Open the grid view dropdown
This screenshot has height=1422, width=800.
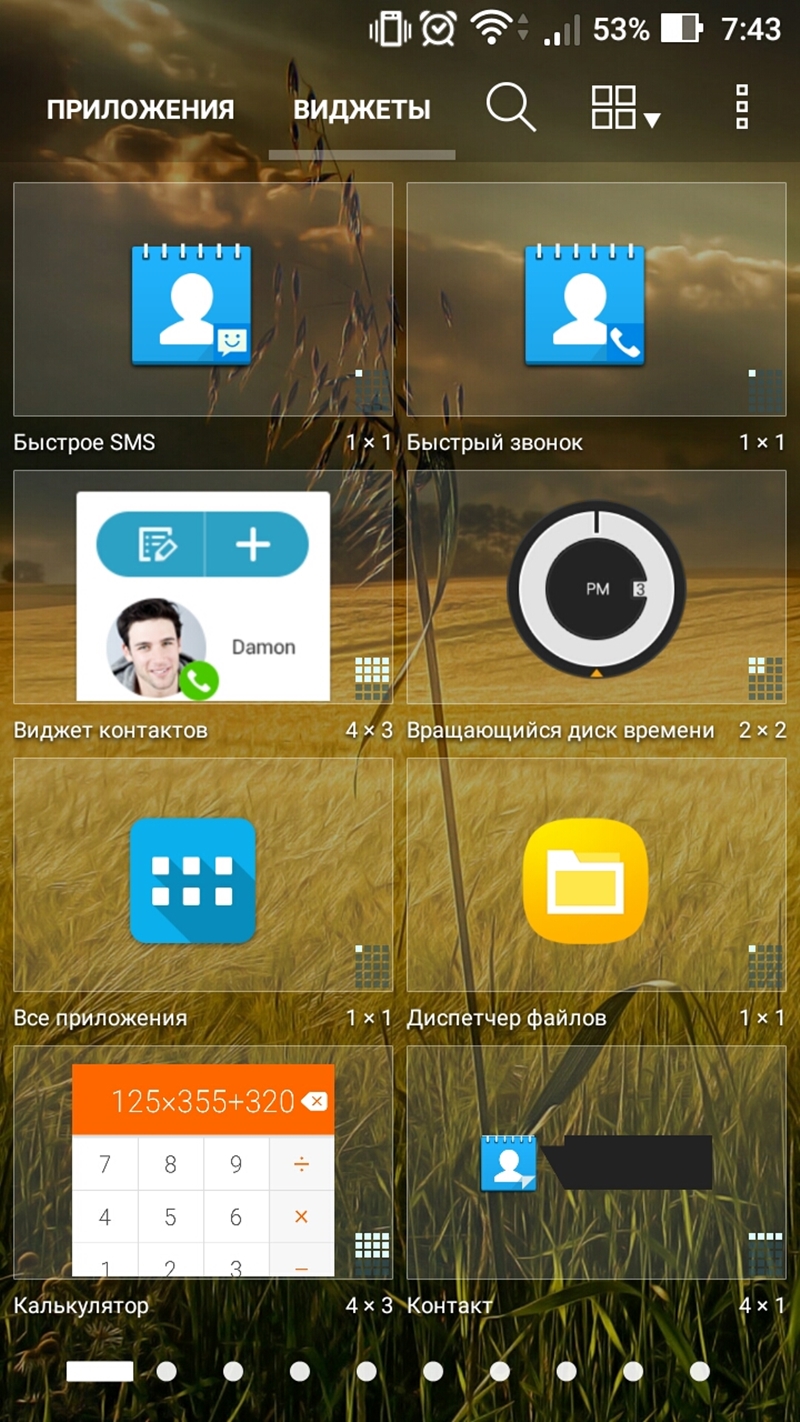click(626, 107)
